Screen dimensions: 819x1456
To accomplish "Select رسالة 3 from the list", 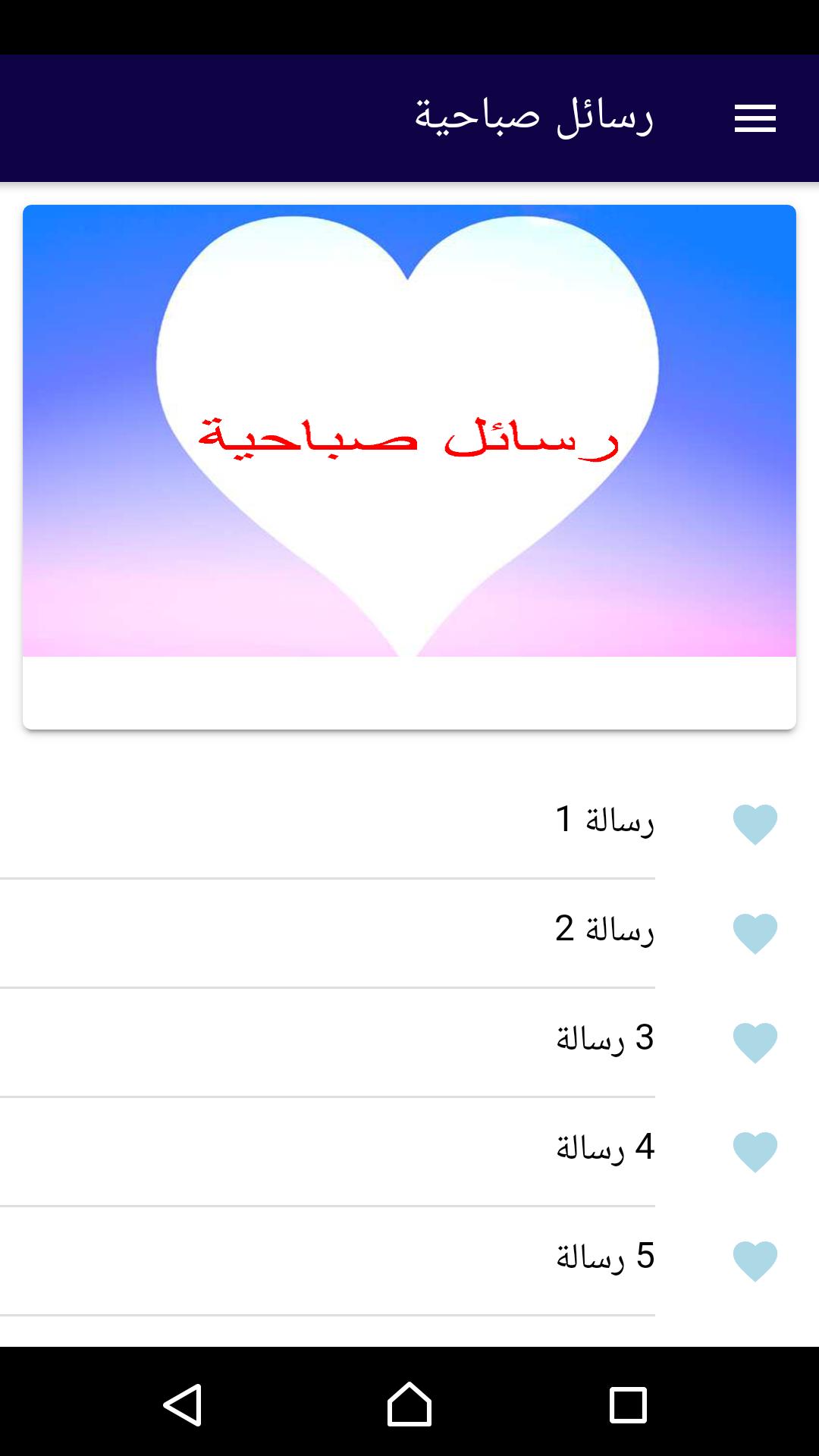I will pos(604,1039).
